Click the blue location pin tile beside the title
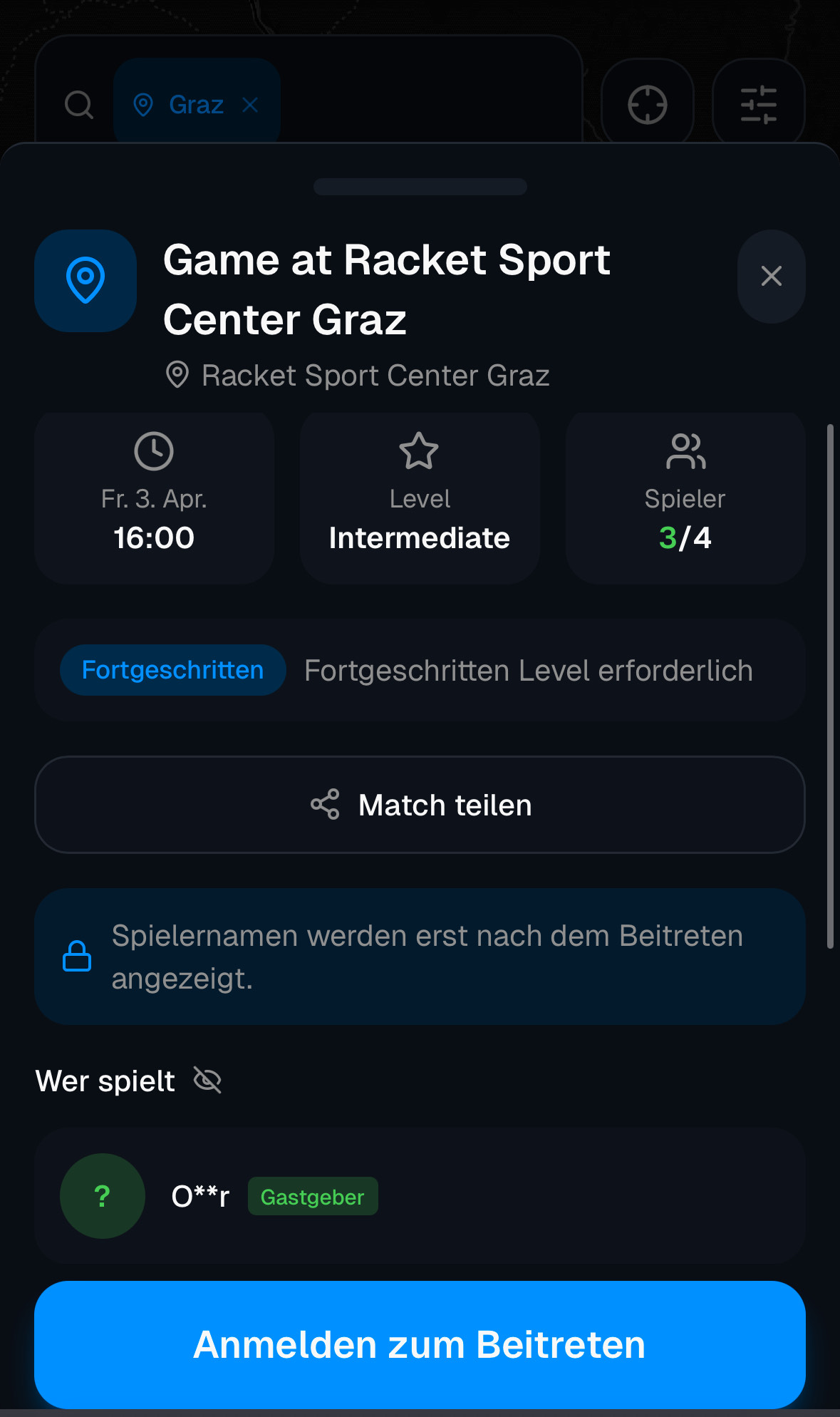The width and height of the screenshot is (840, 1417). pyautogui.click(x=85, y=280)
